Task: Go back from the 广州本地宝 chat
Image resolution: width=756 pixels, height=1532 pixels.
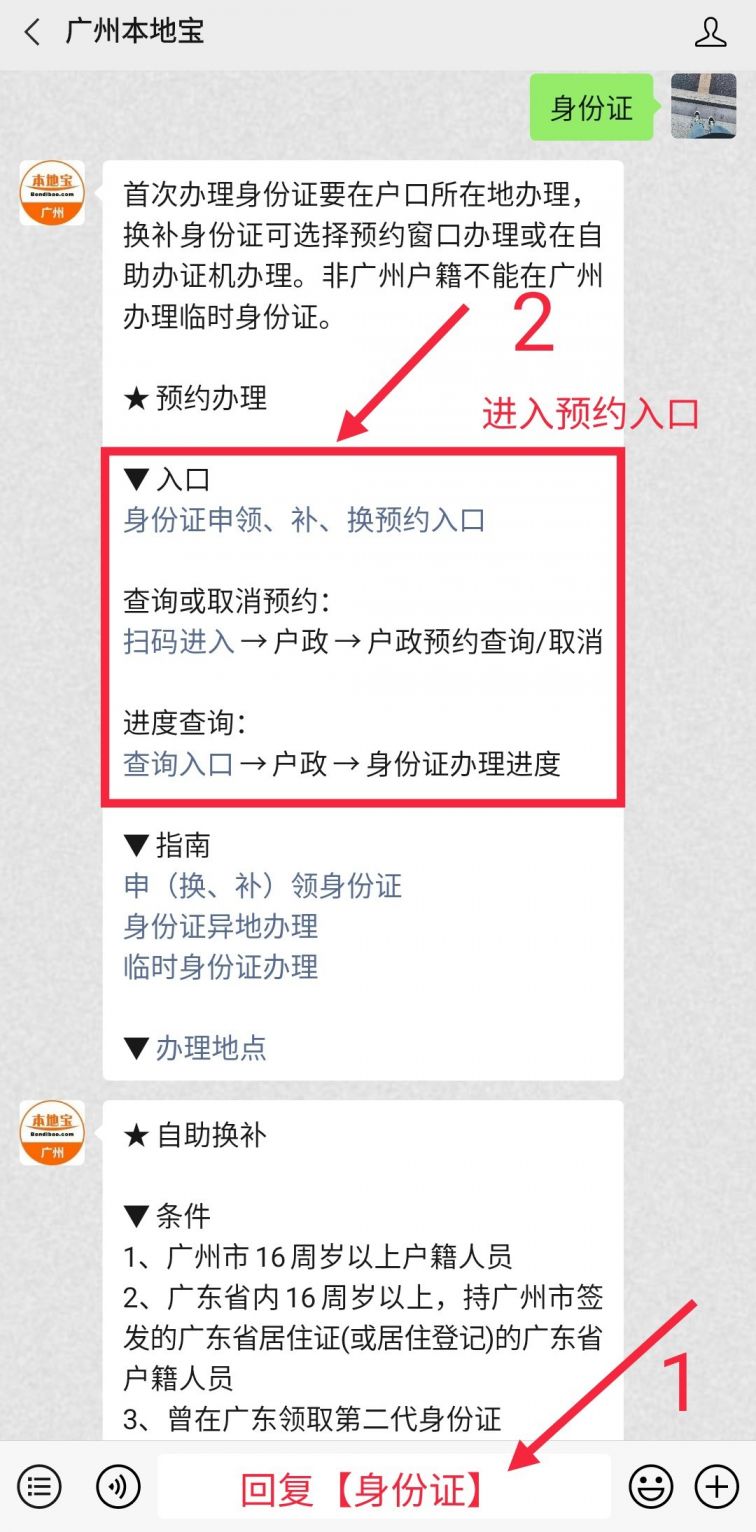Action: tap(33, 32)
